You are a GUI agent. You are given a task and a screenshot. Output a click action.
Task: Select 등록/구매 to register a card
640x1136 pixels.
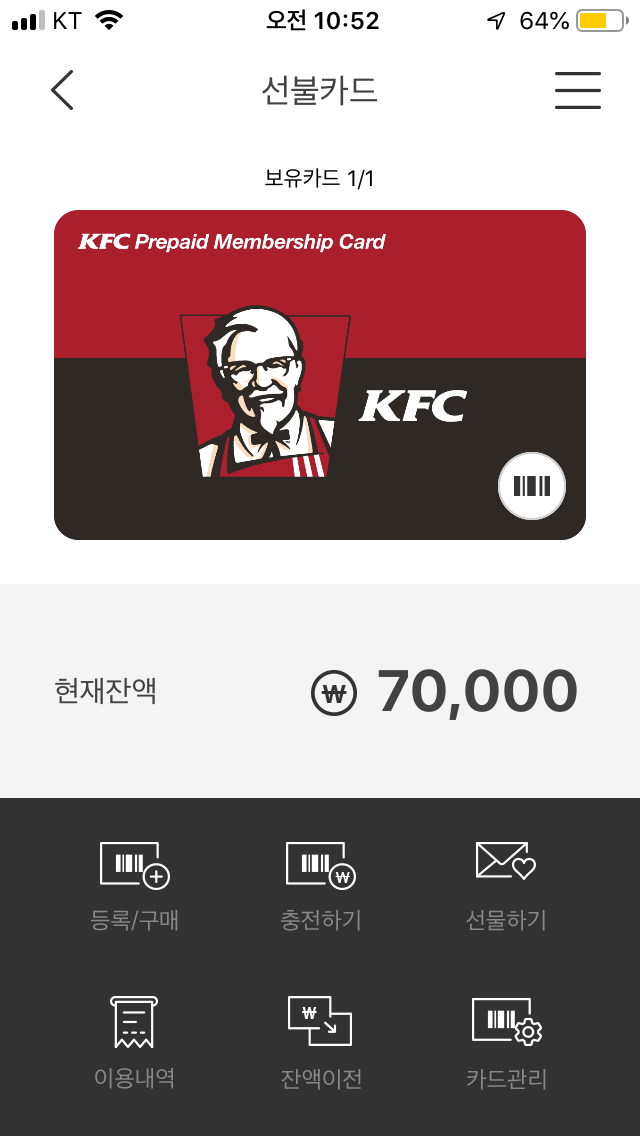135,886
